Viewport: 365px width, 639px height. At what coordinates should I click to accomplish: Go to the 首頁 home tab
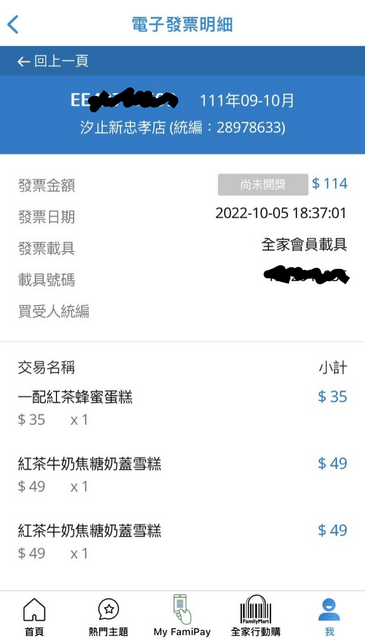34,617
